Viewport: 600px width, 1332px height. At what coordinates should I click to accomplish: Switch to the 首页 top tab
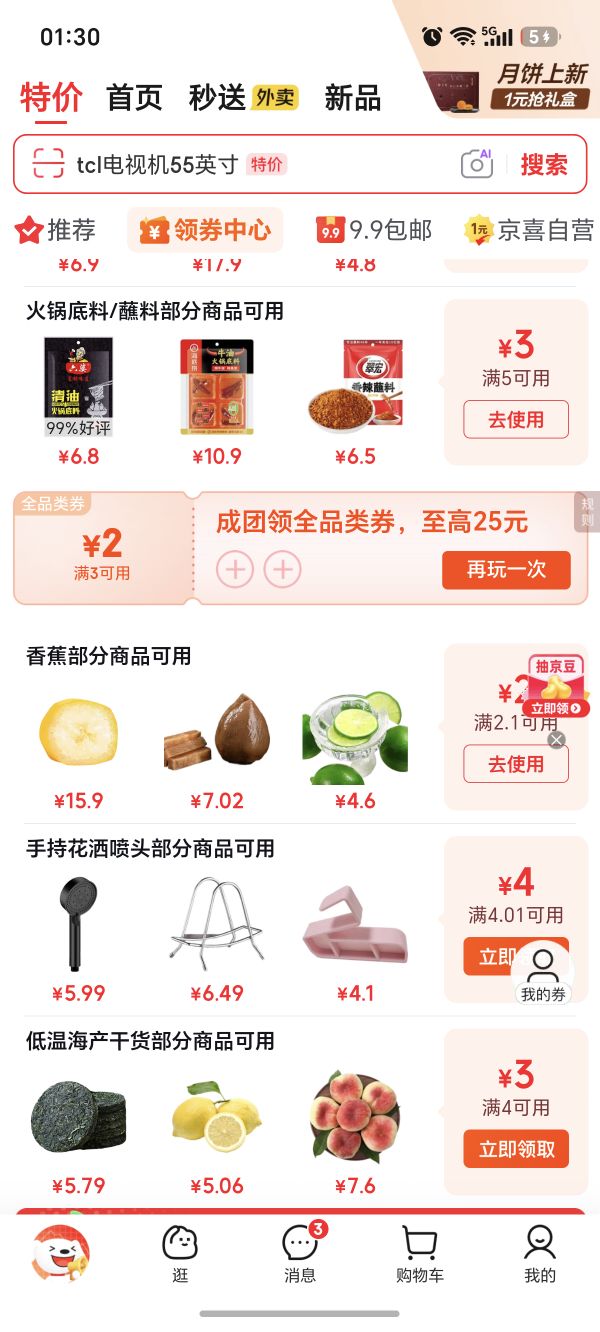tap(134, 98)
